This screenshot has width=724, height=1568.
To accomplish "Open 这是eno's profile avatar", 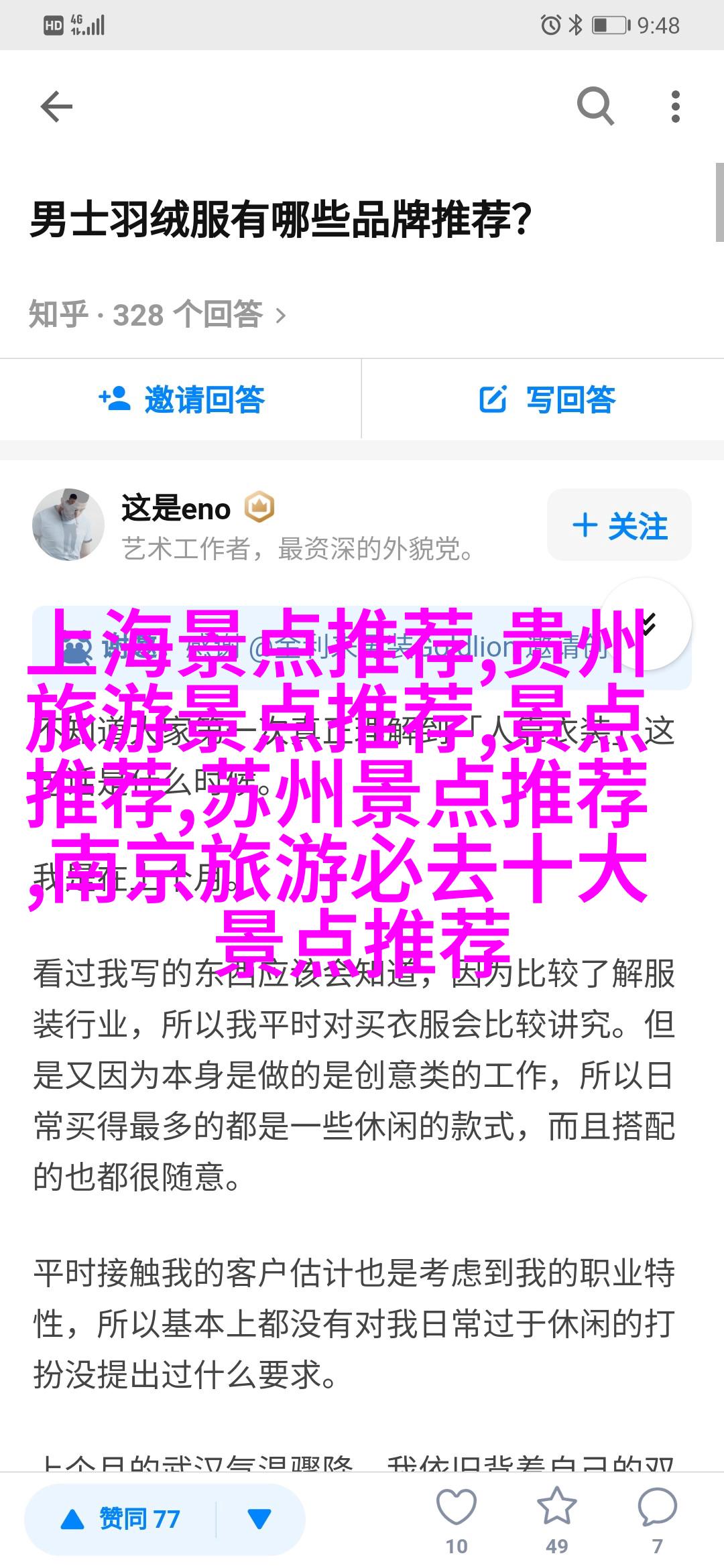I will coord(68,525).
